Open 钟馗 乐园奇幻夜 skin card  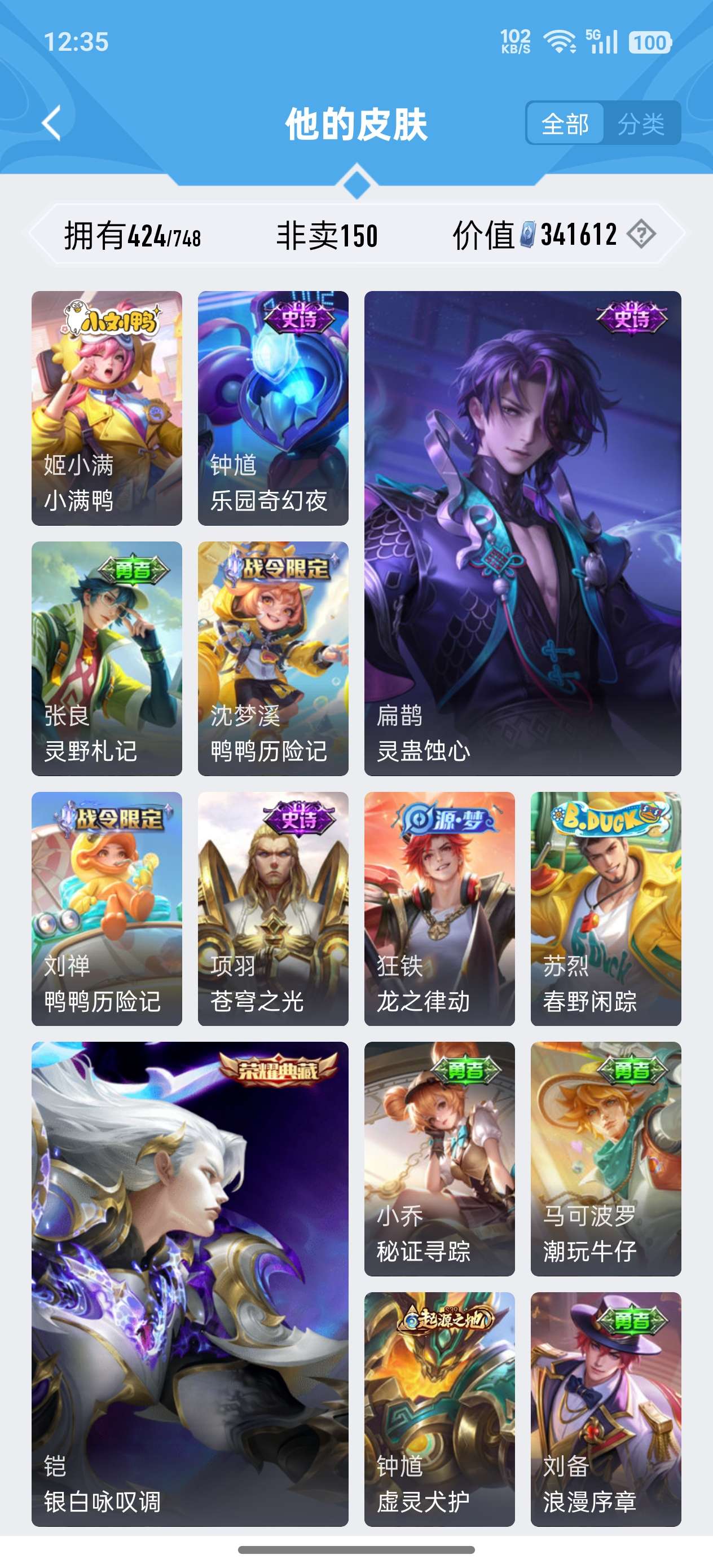pyautogui.click(x=273, y=408)
